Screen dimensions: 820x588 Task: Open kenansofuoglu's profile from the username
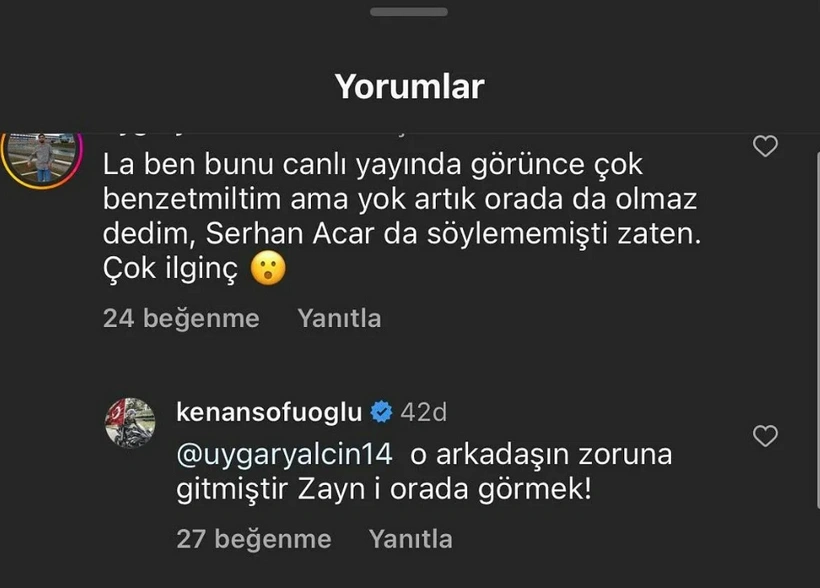point(269,410)
